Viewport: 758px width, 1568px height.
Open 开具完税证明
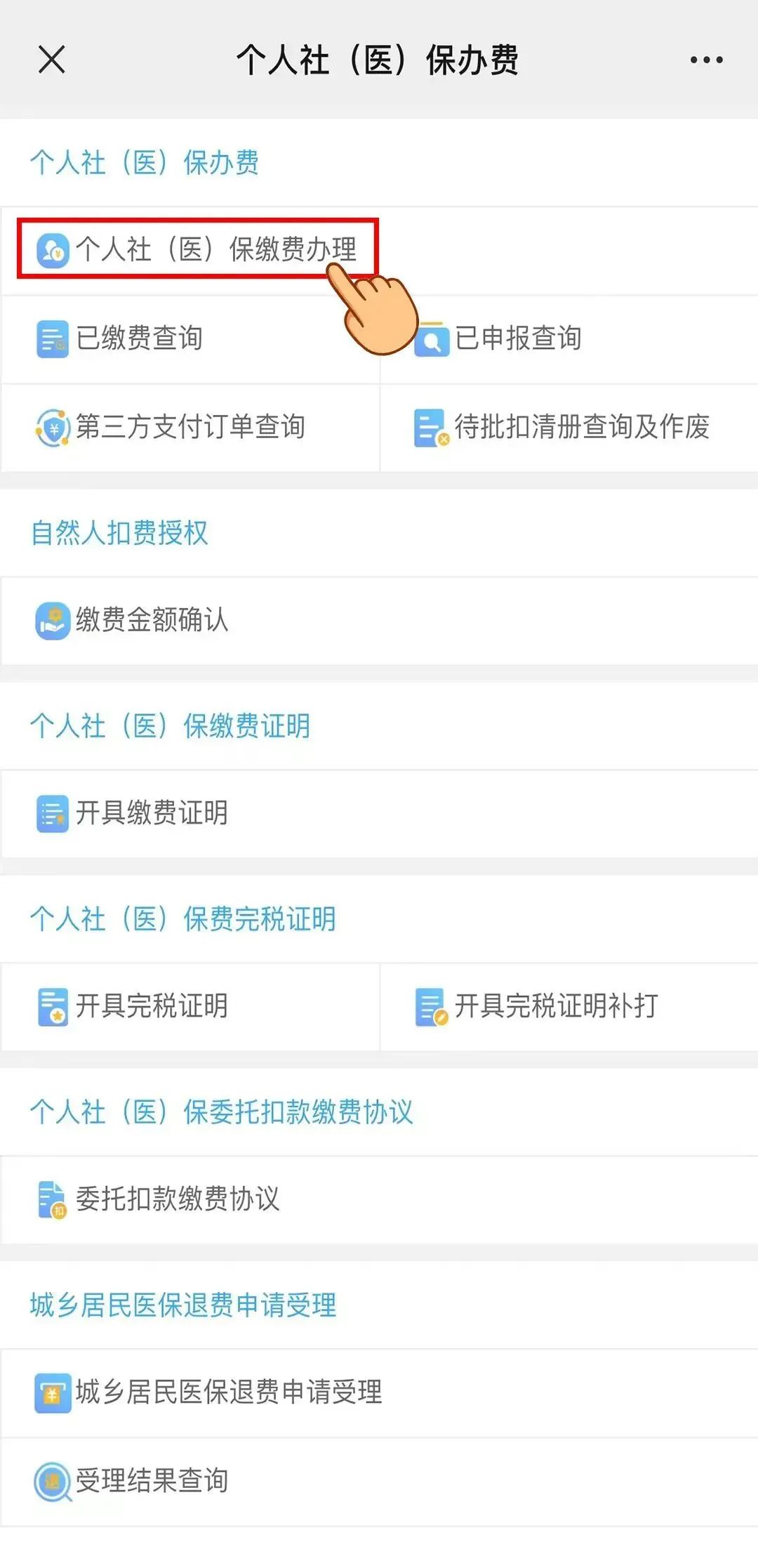click(x=190, y=1006)
